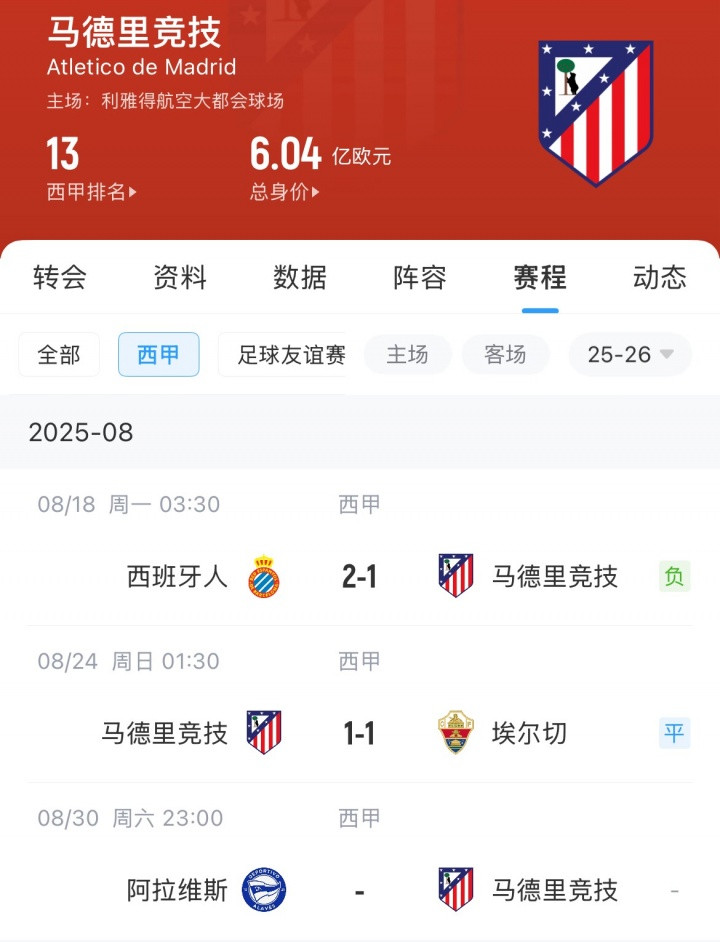The height and width of the screenshot is (942, 720).
Task: Show only 主场 matches
Action: click(x=407, y=354)
